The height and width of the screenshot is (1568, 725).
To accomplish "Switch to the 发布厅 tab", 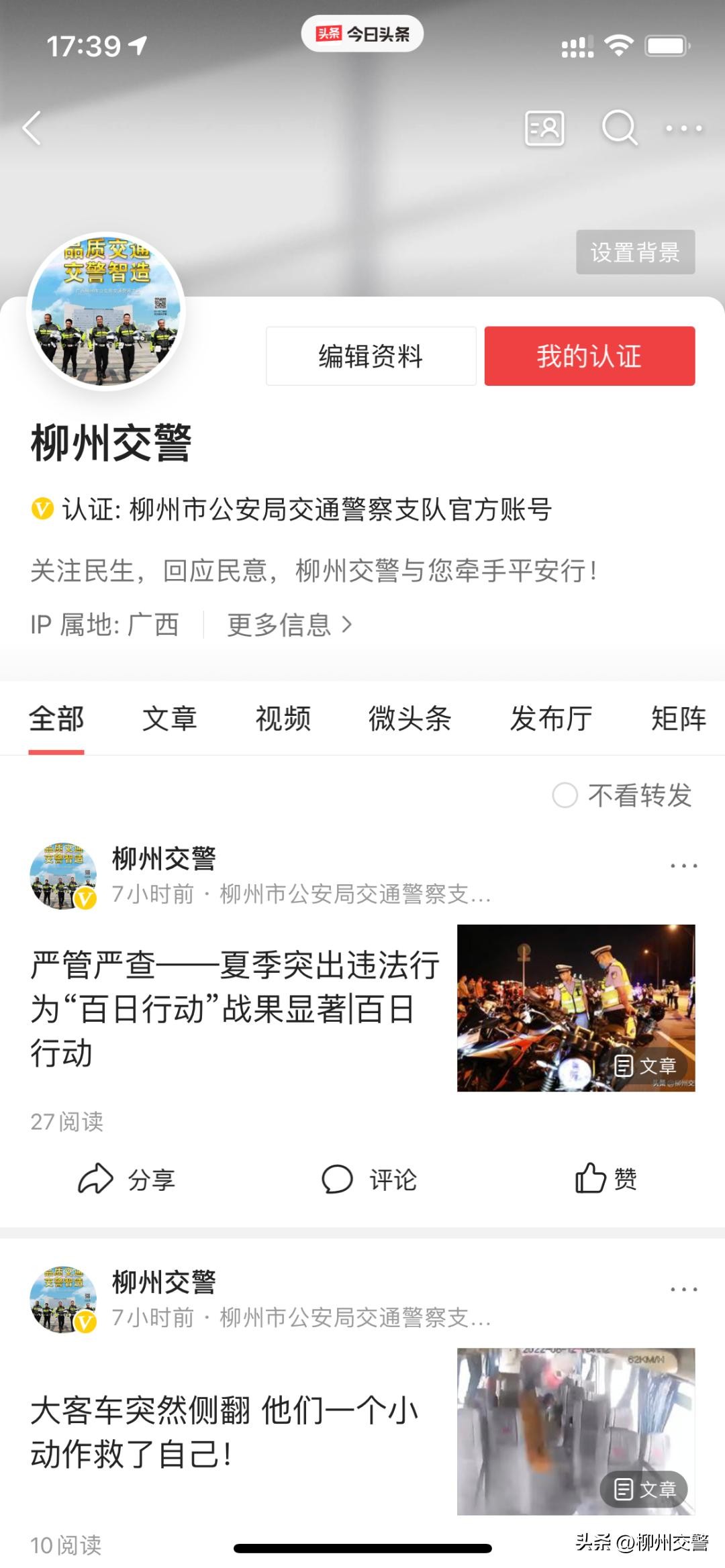I will click(550, 719).
